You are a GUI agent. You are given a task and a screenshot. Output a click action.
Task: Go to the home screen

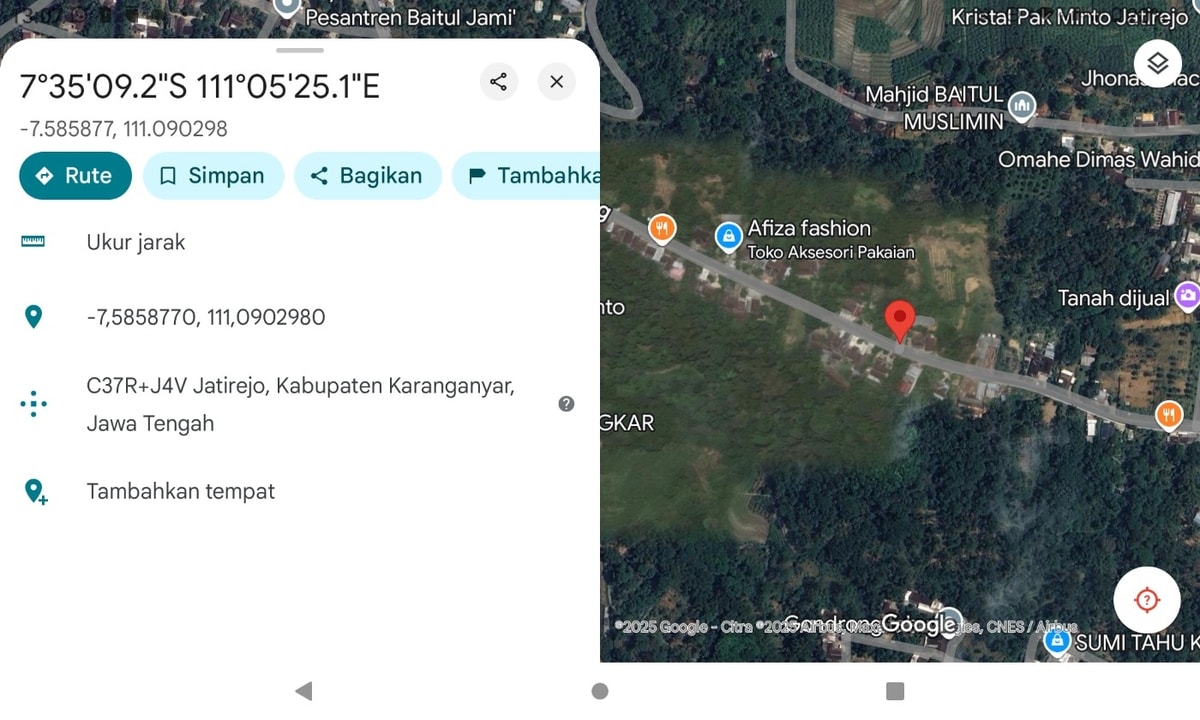600,691
